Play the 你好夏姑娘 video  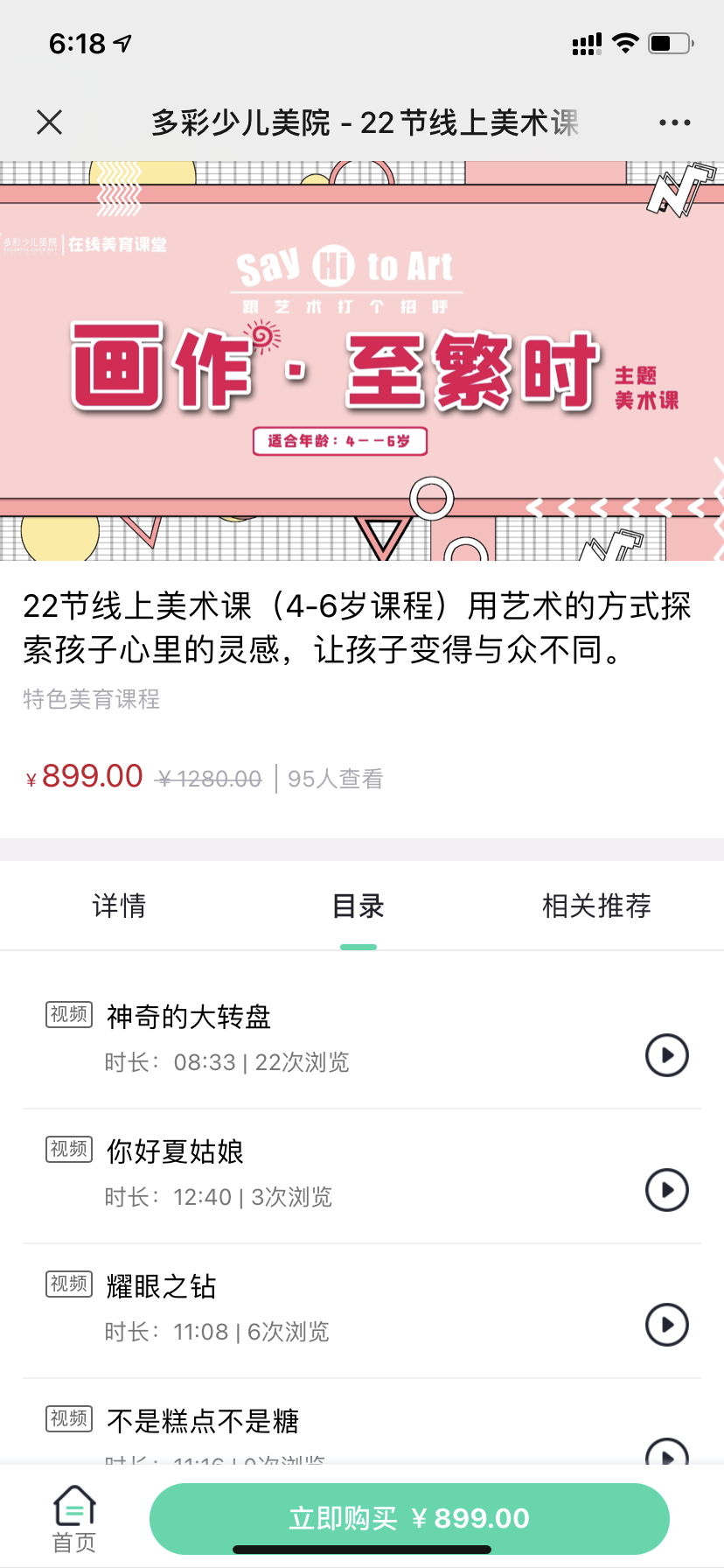click(x=666, y=1190)
